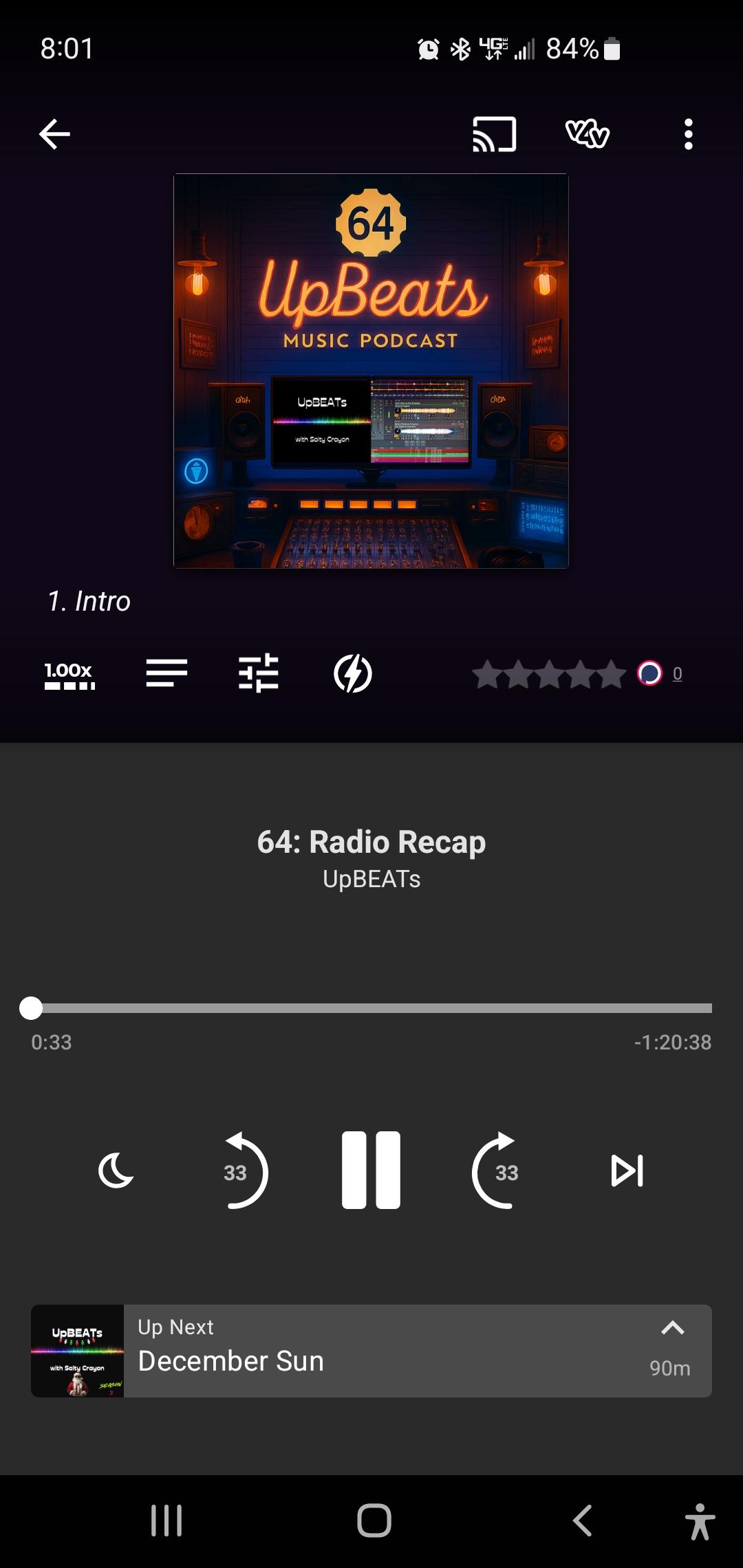Image resolution: width=743 pixels, height=1568 pixels.
Task: Tap the playback progress bar
Action: 371,1008
